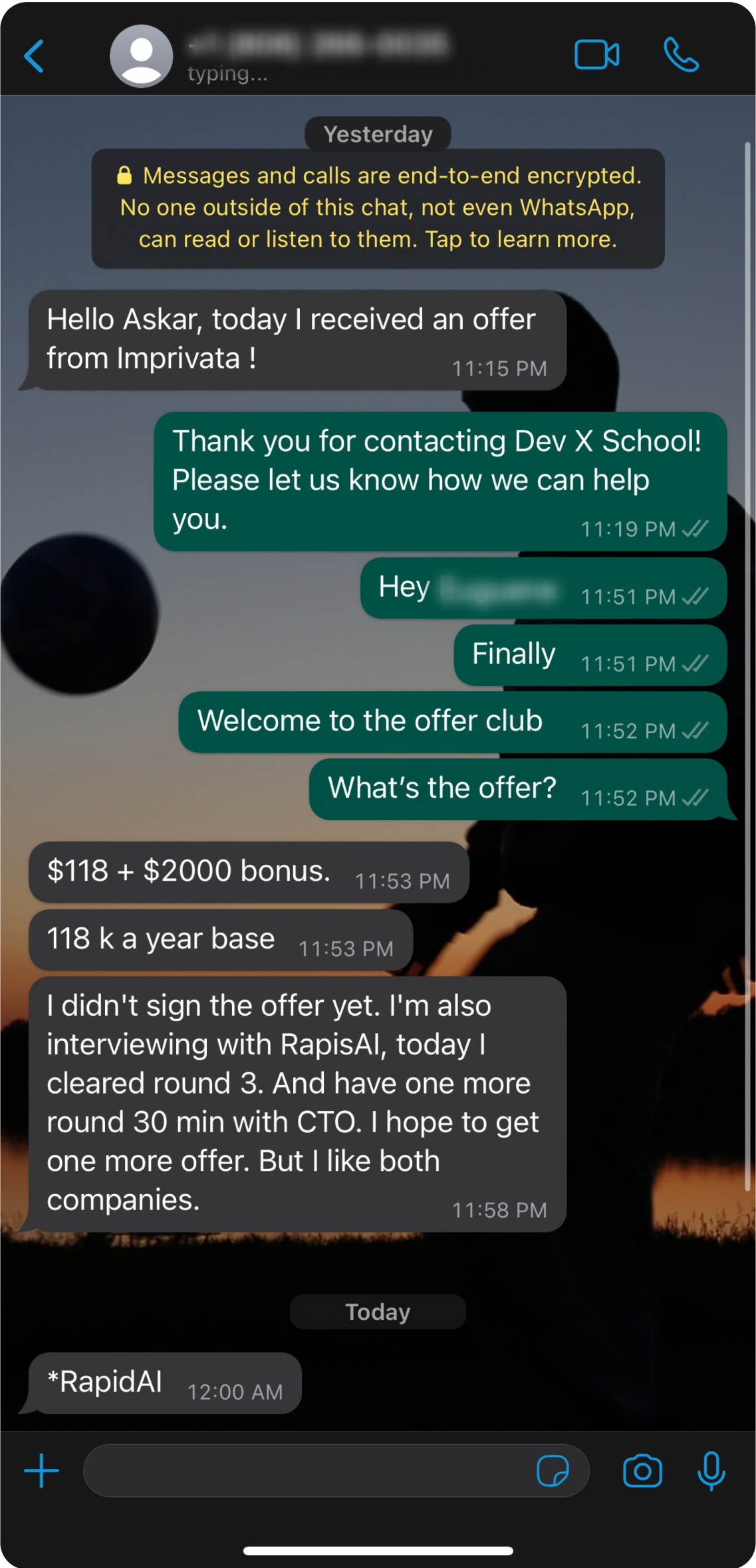Open the sticker picker
This screenshot has width=756, height=1568.
[x=553, y=1470]
